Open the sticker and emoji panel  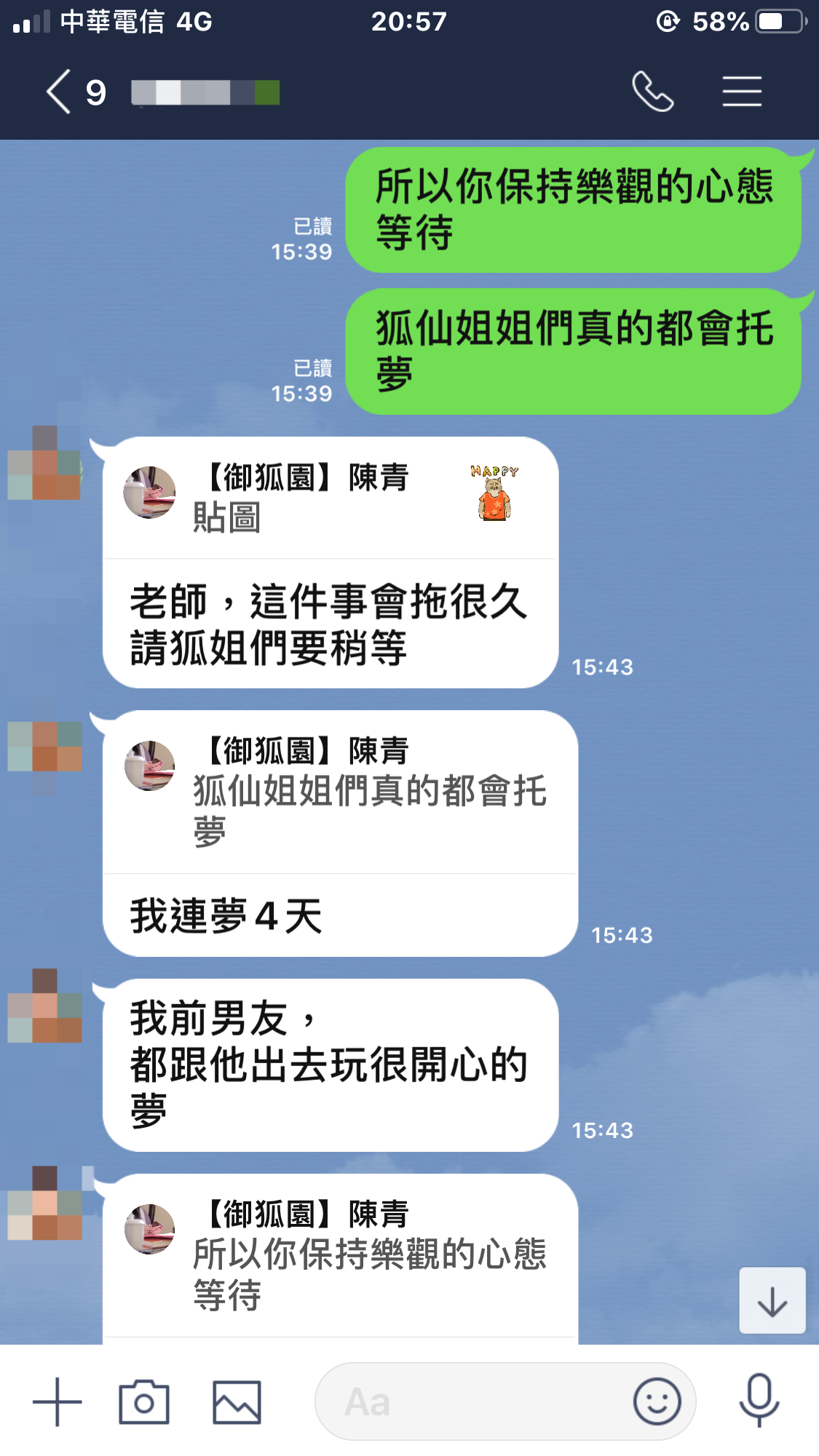657,1401
